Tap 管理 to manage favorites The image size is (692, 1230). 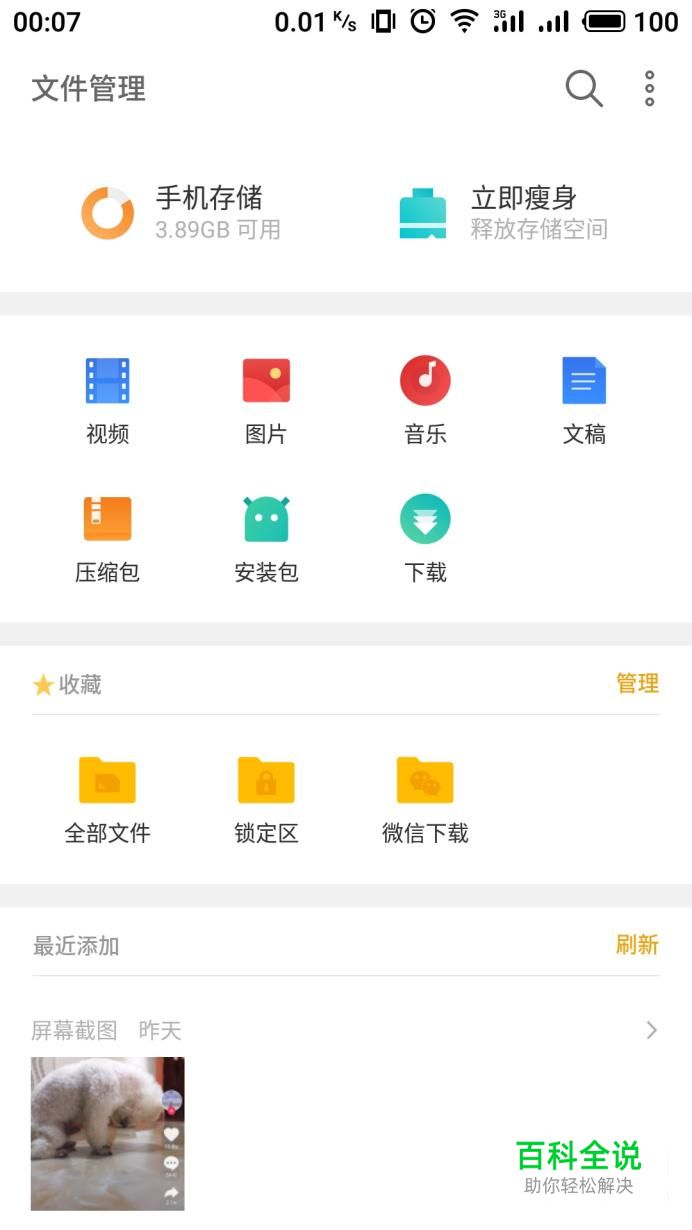pos(637,684)
